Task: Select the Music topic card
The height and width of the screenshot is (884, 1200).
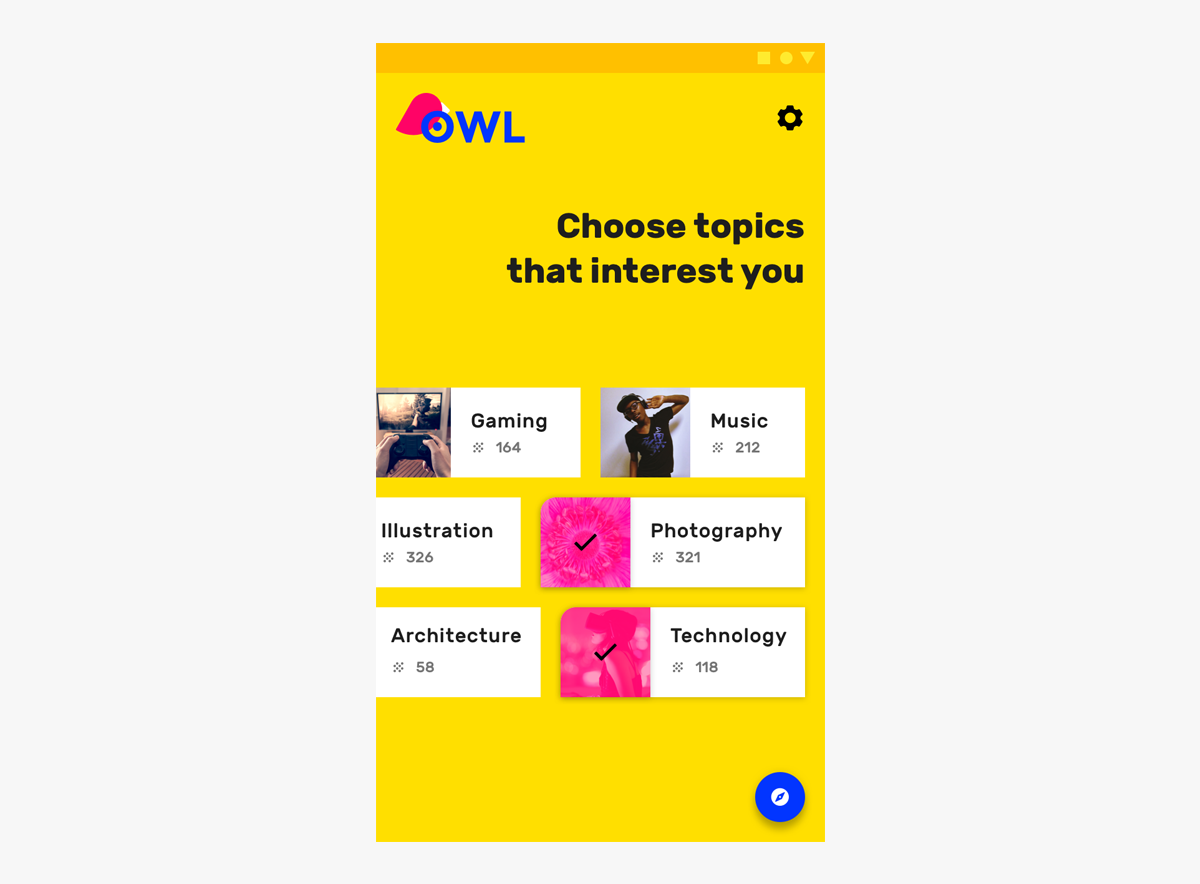Action: (x=703, y=432)
